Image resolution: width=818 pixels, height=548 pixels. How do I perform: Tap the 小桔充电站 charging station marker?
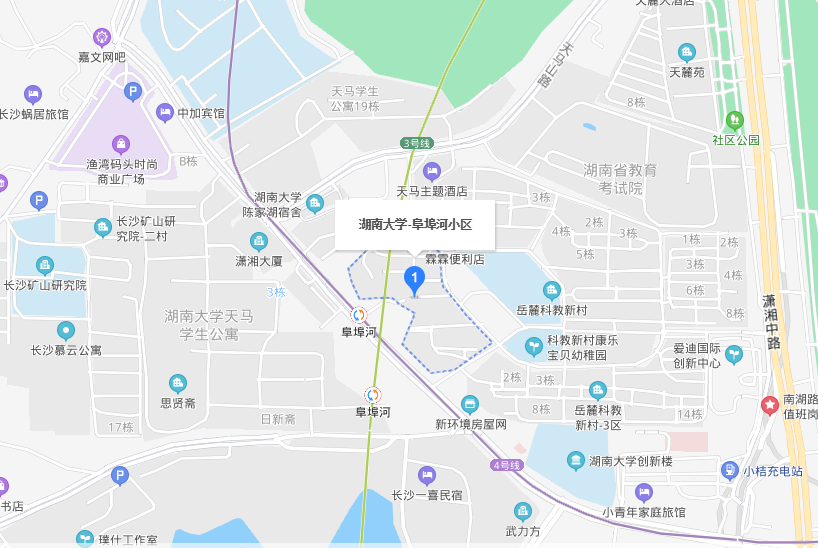click(x=730, y=470)
